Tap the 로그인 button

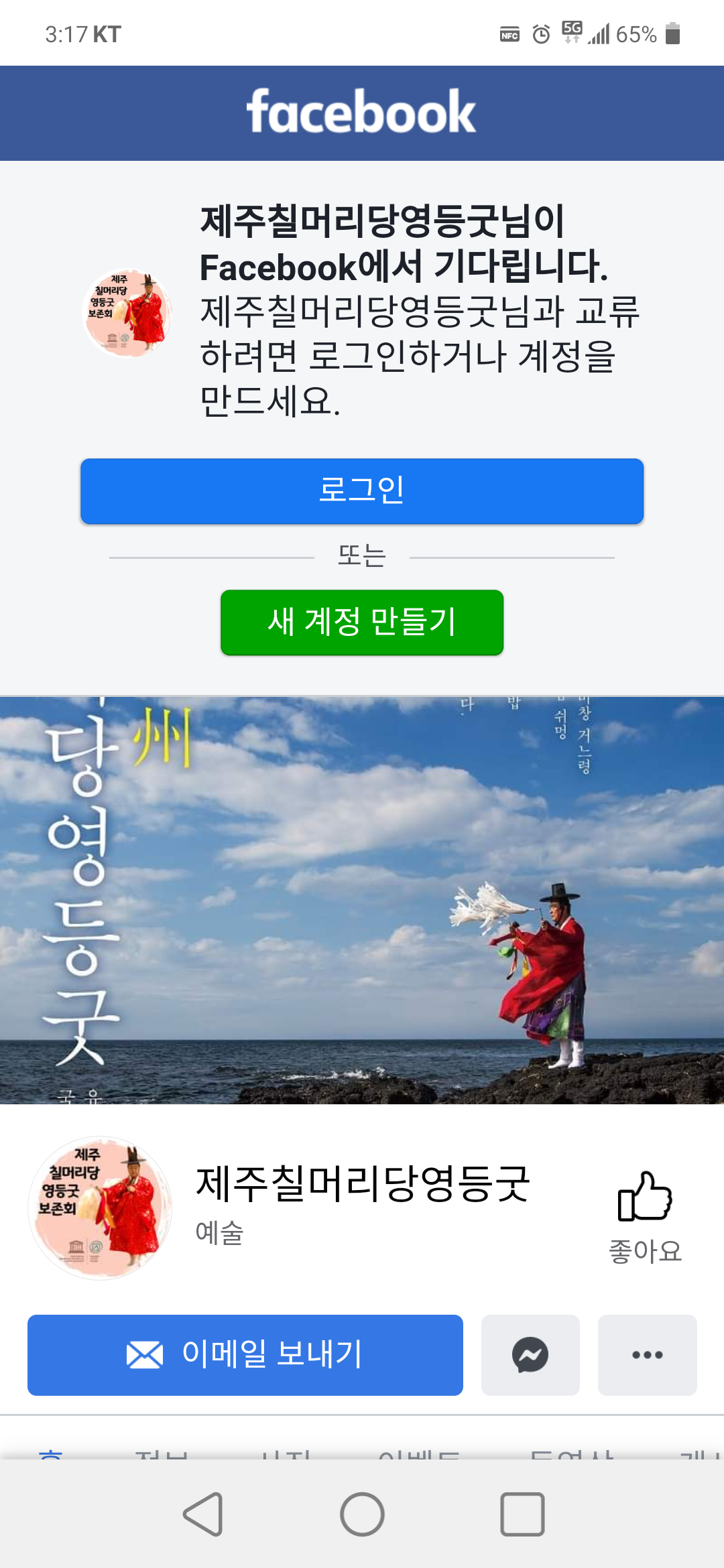tap(362, 491)
